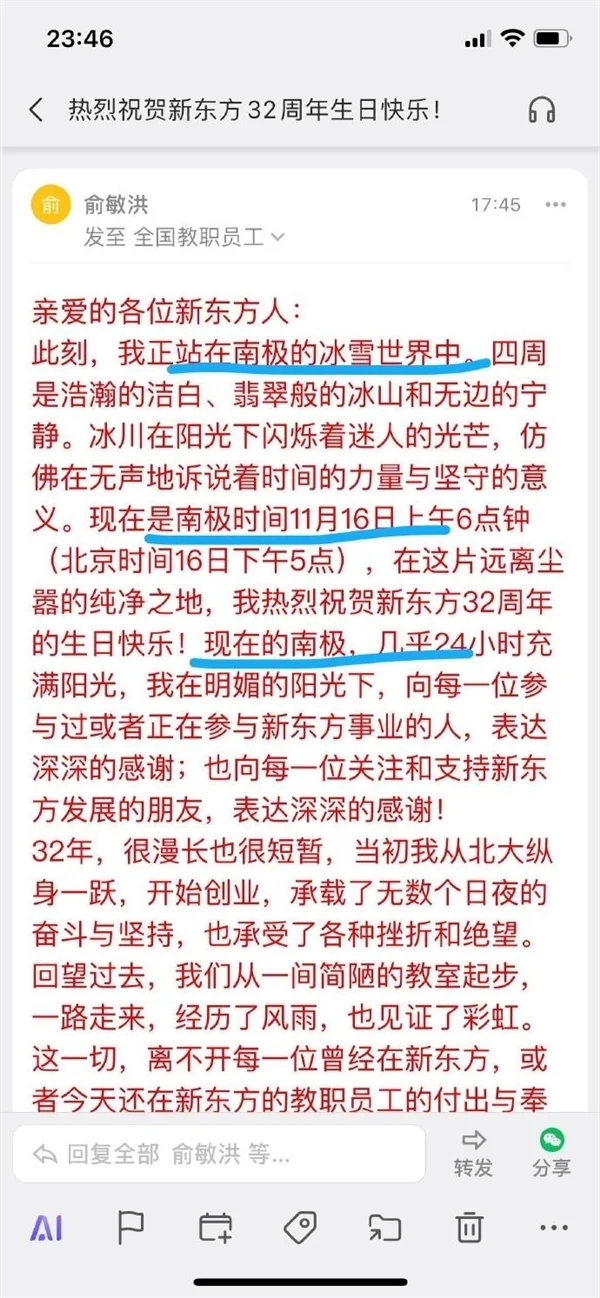Open the email's three-dot options
The image size is (600, 1298).
[556, 205]
